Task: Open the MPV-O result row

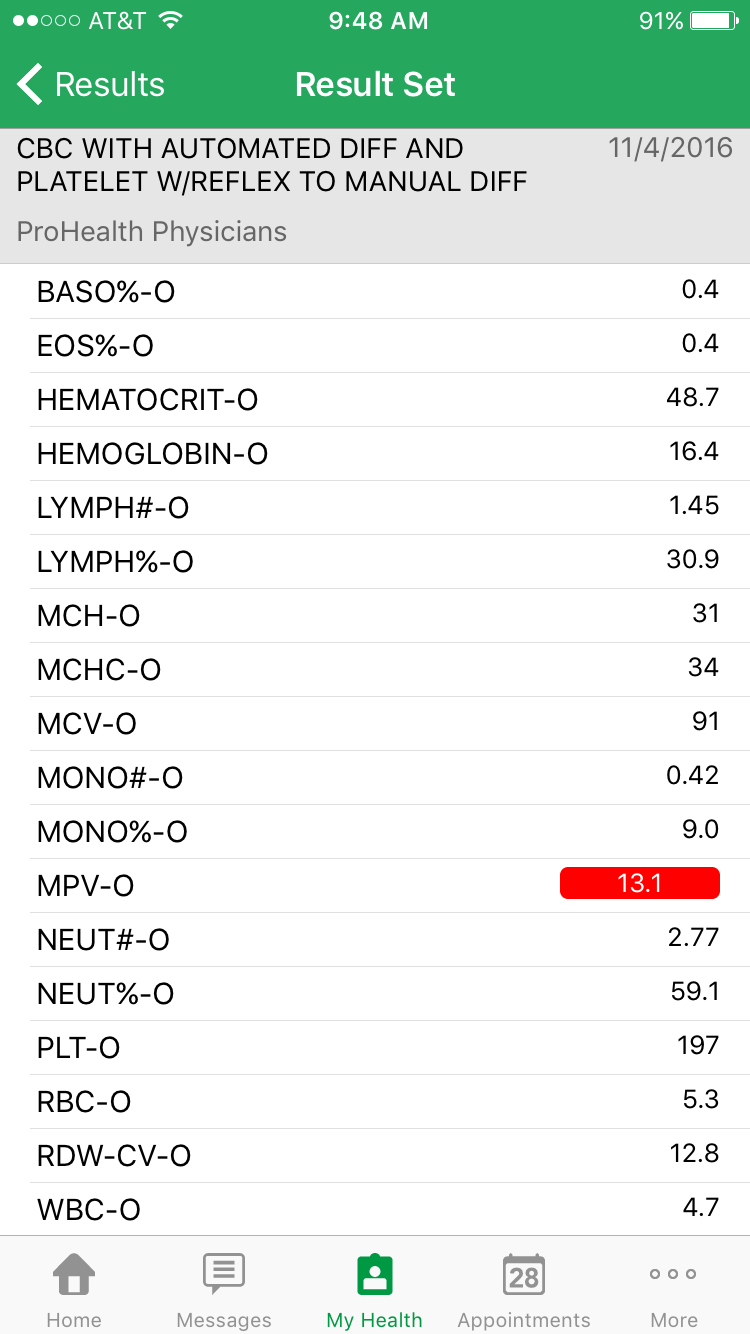Action: (375, 885)
